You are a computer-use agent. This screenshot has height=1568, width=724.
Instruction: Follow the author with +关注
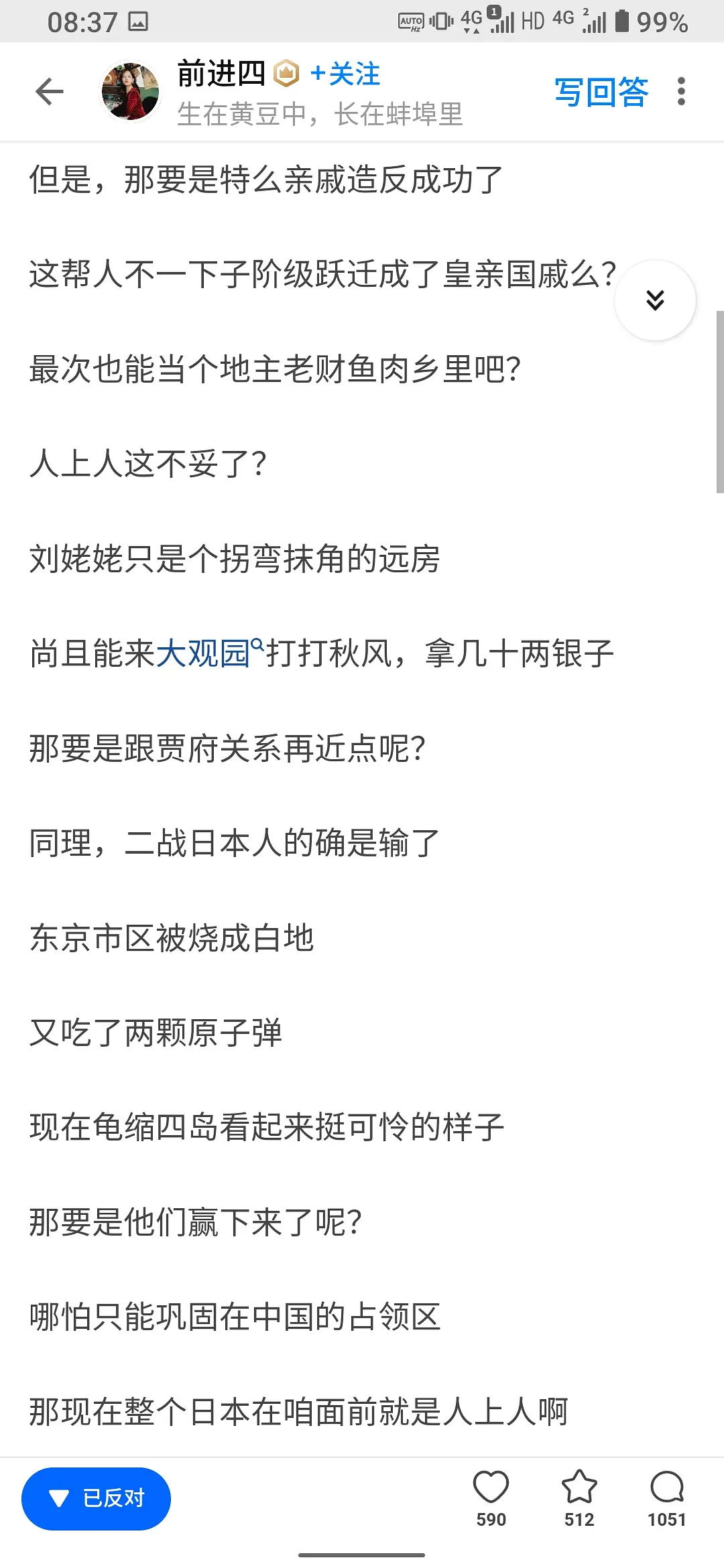pos(345,74)
